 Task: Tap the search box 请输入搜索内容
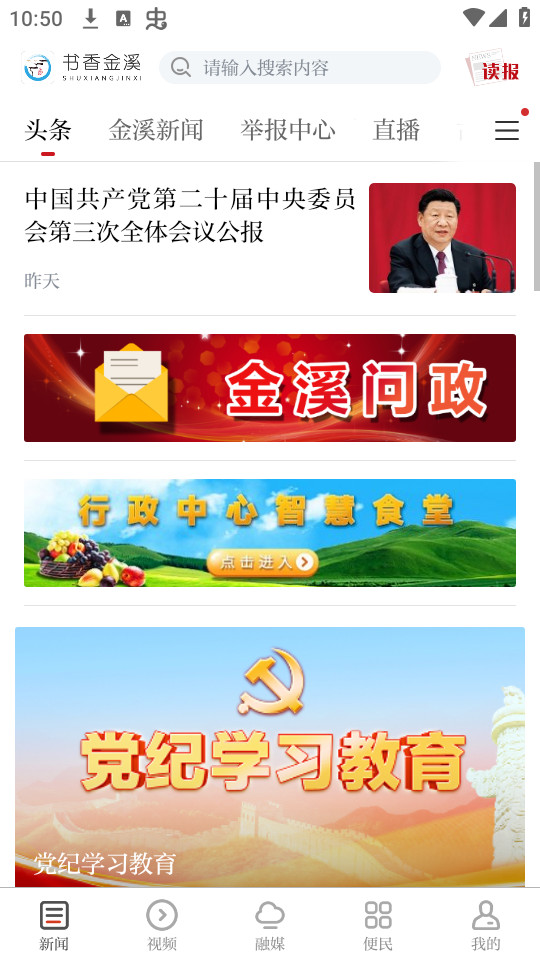coord(299,67)
